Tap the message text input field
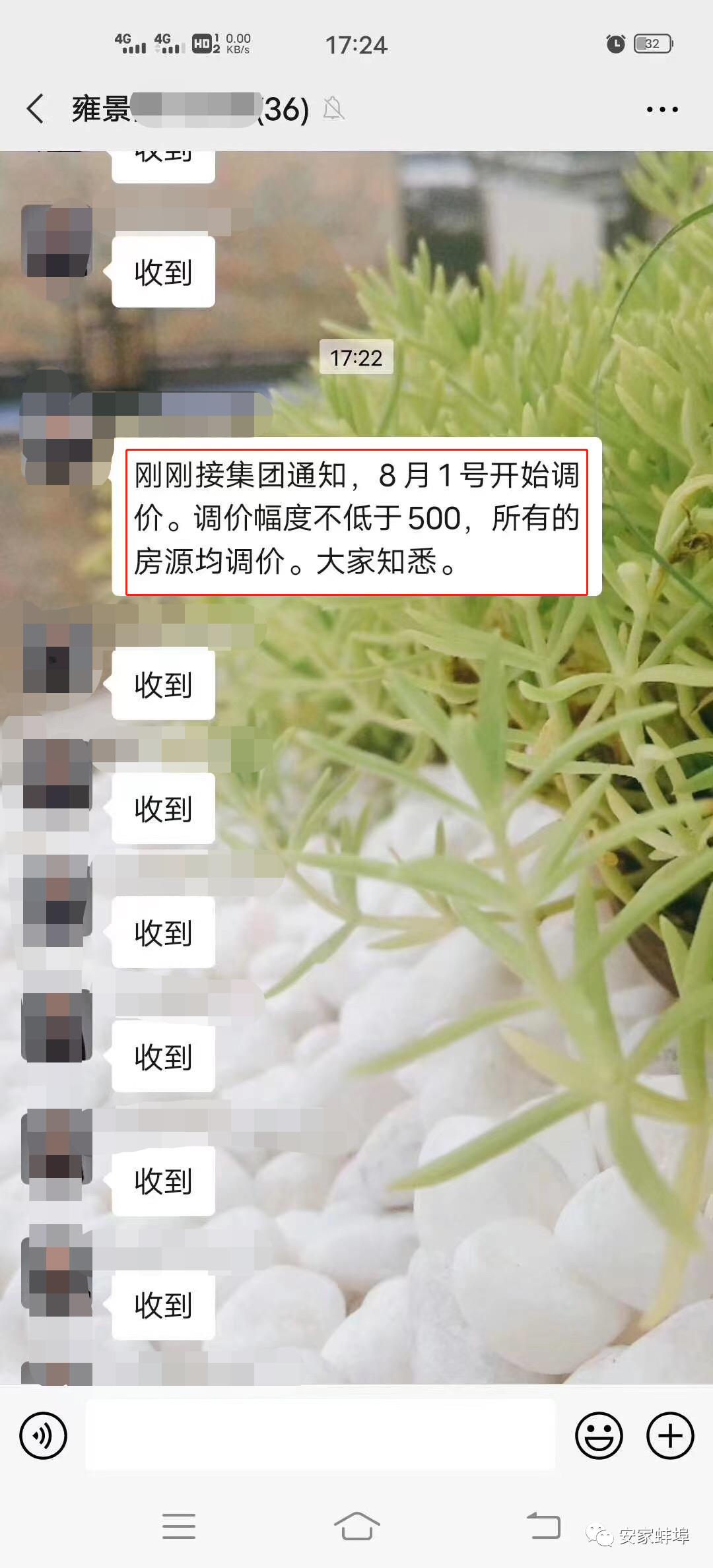This screenshot has width=713, height=1568. tap(320, 1435)
